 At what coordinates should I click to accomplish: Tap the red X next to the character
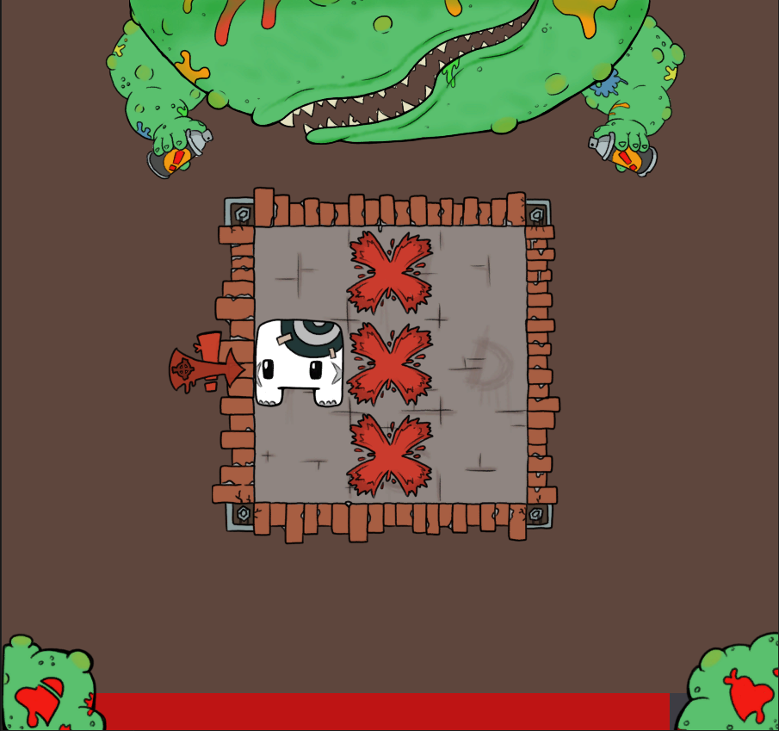(x=390, y=364)
